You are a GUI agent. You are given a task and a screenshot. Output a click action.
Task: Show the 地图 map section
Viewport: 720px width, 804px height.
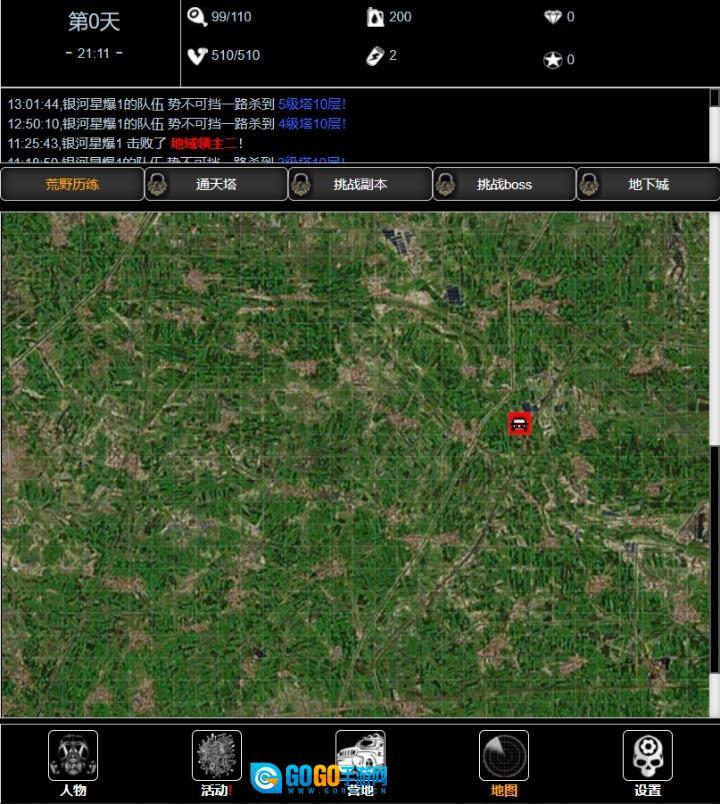coord(504,764)
